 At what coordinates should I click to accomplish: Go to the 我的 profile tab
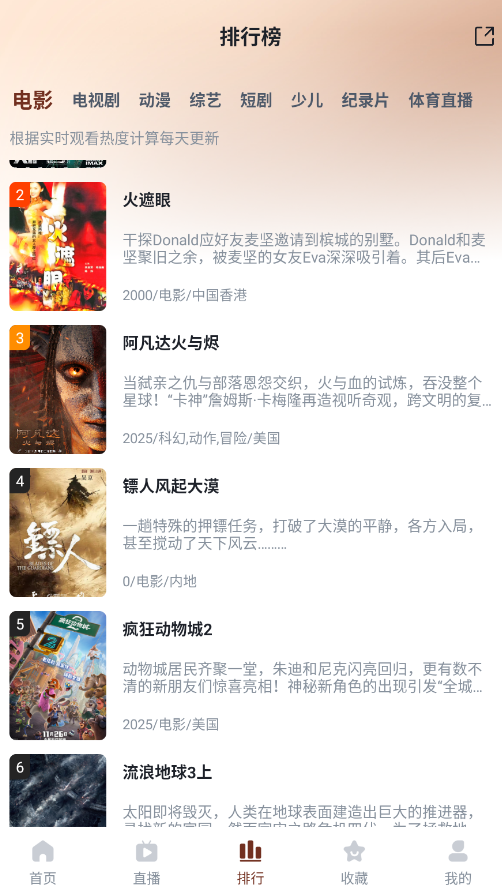point(458,862)
